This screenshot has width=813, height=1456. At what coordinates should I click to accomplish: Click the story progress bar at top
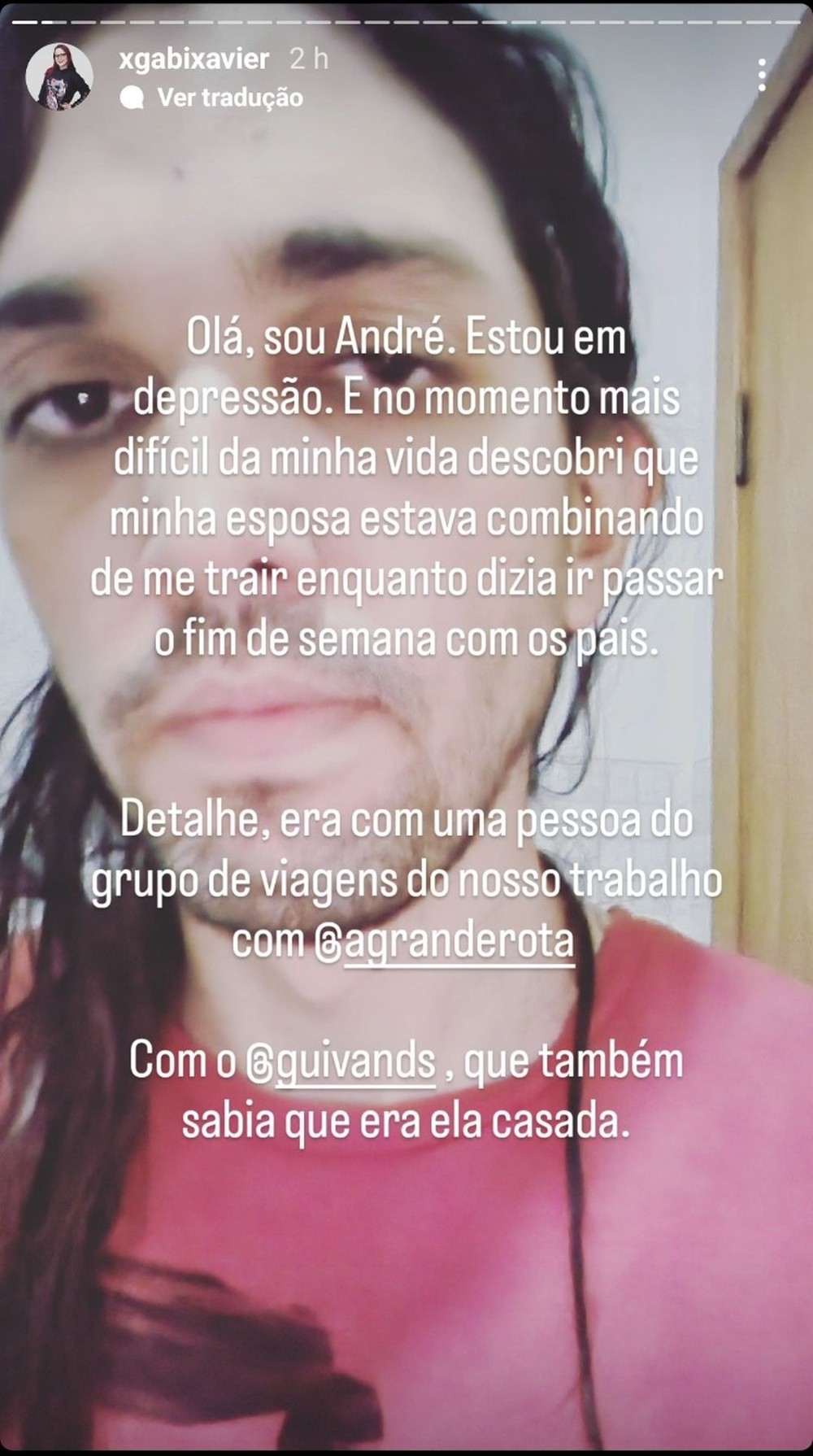[x=406, y=20]
